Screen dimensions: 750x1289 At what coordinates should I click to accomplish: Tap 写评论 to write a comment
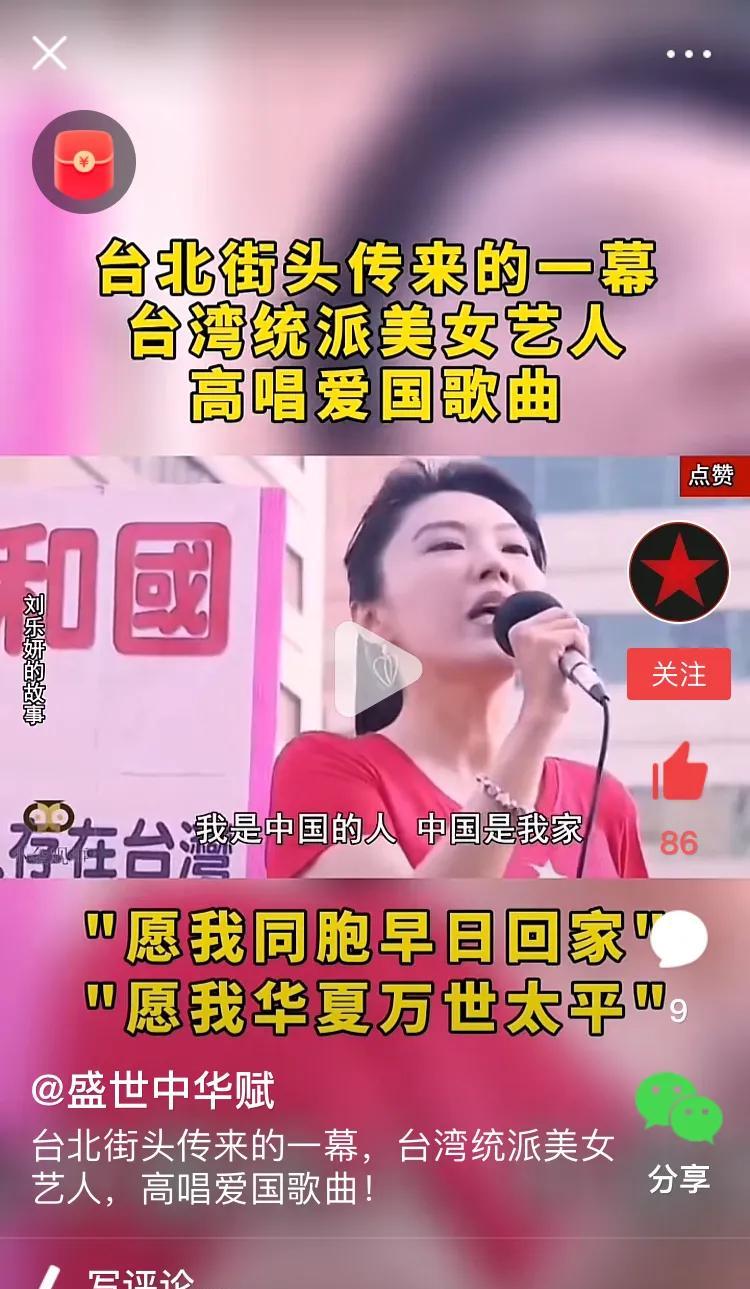(x=140, y=1278)
